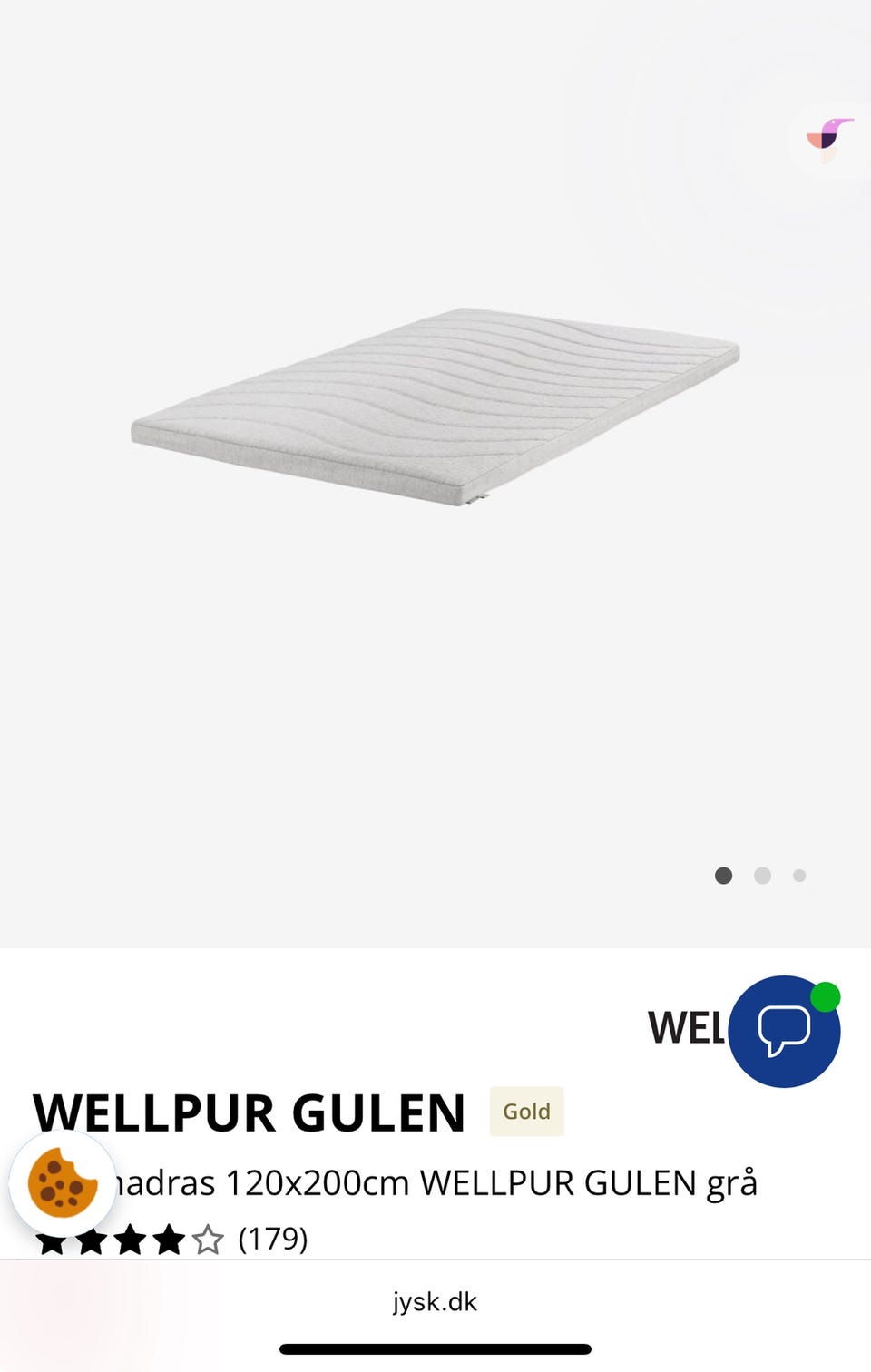
Task: Click the empty fifth rating star
Action: [x=209, y=1237]
